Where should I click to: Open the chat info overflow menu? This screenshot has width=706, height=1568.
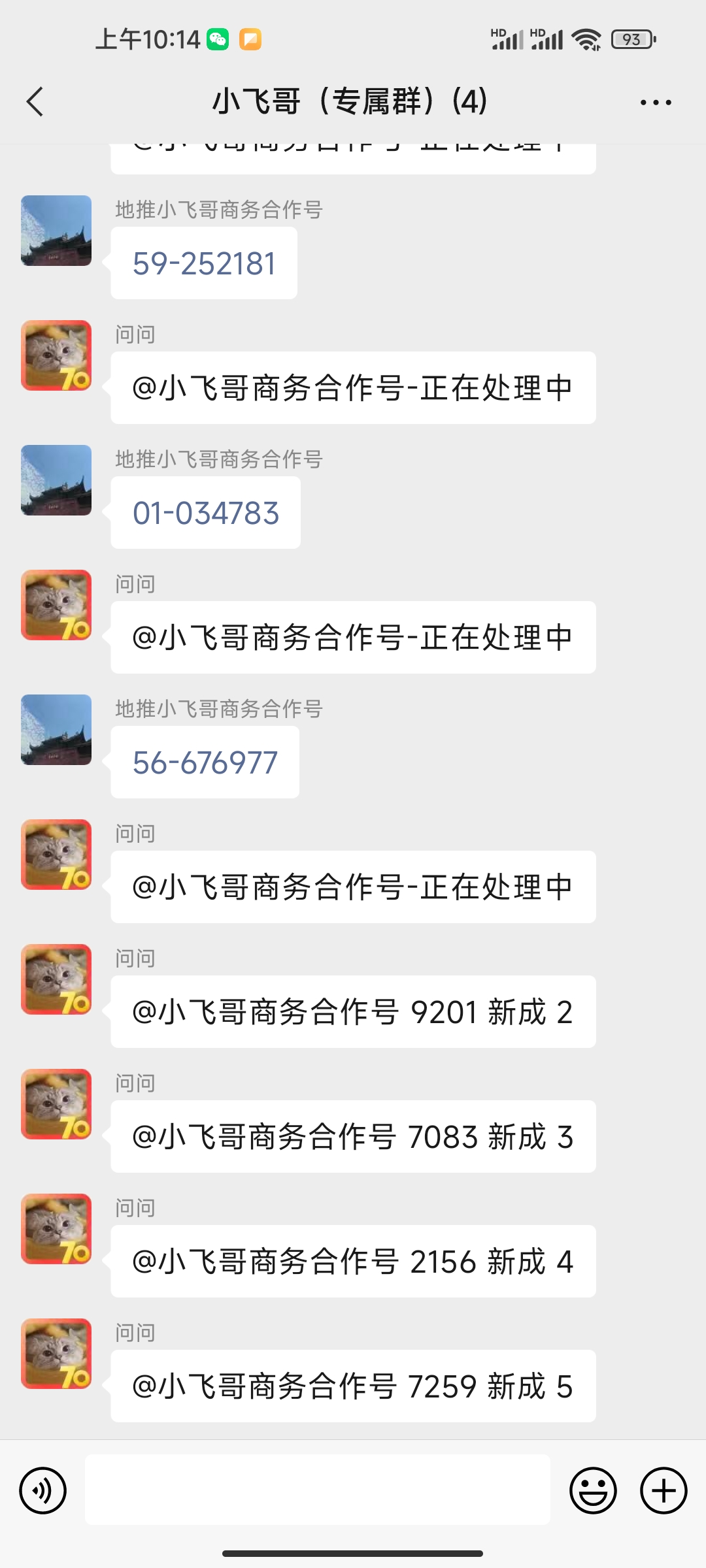(x=656, y=103)
